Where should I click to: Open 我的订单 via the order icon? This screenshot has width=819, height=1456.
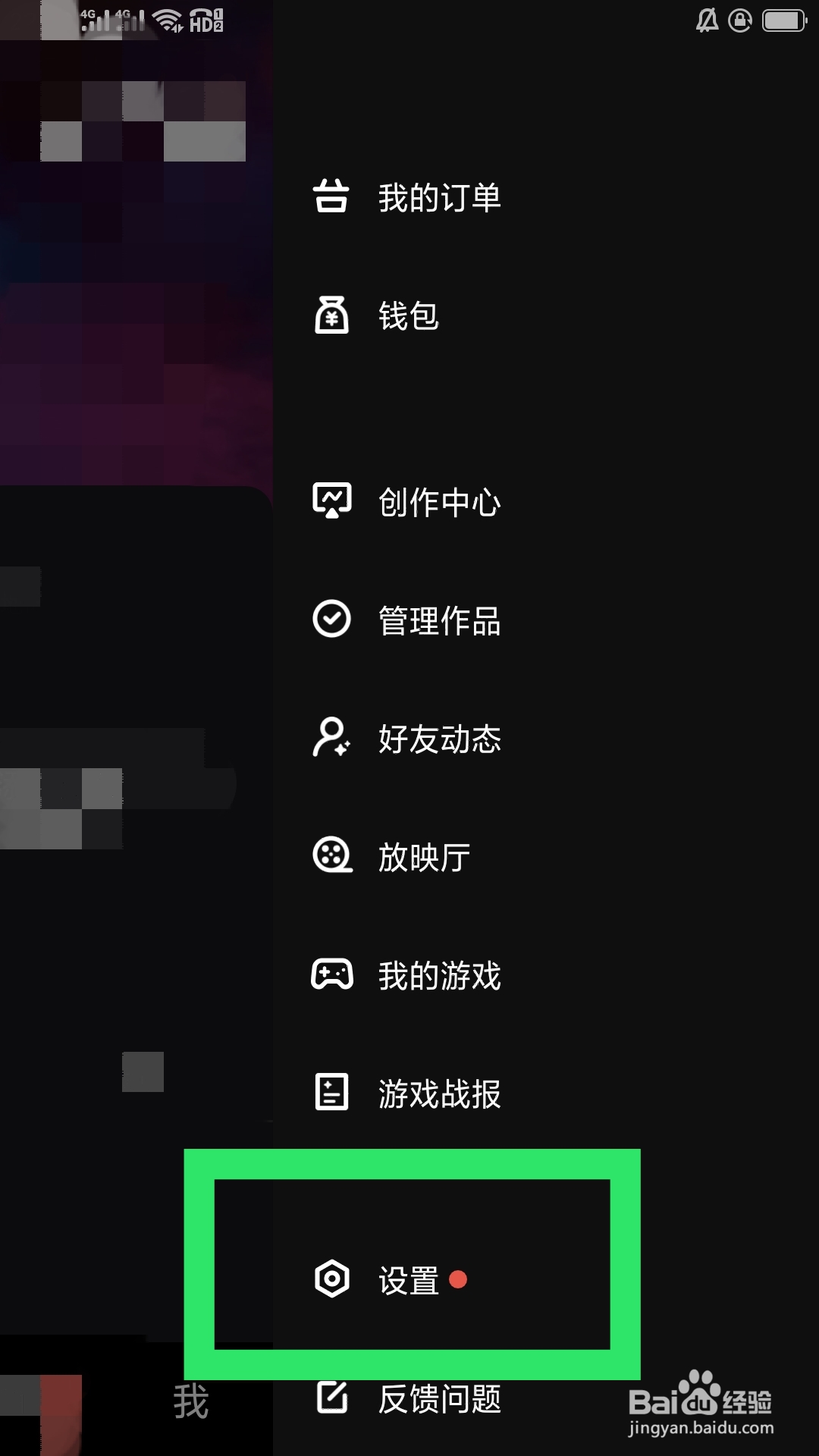click(331, 198)
